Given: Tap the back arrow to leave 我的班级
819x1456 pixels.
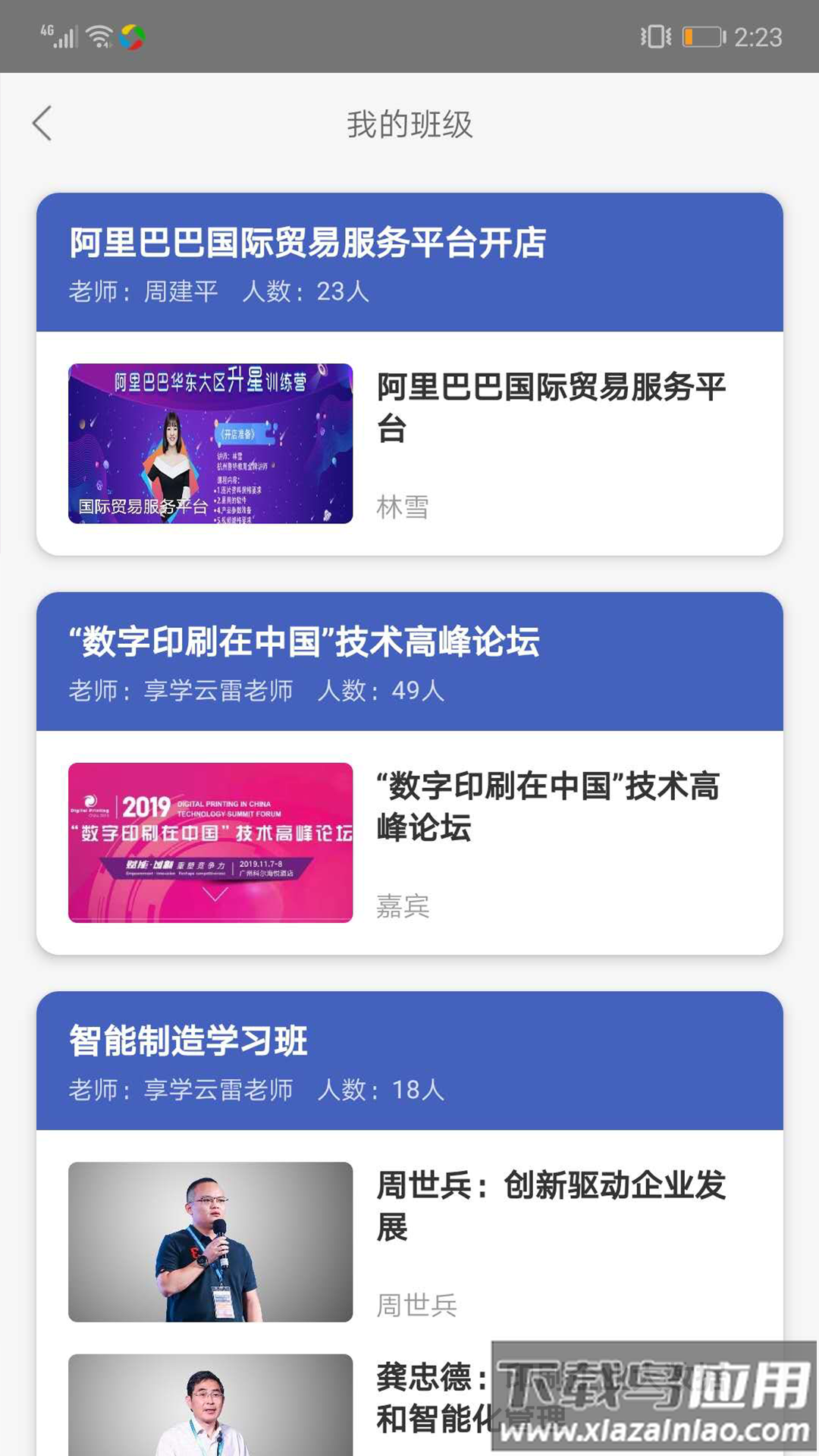Looking at the screenshot, I should tap(43, 124).
